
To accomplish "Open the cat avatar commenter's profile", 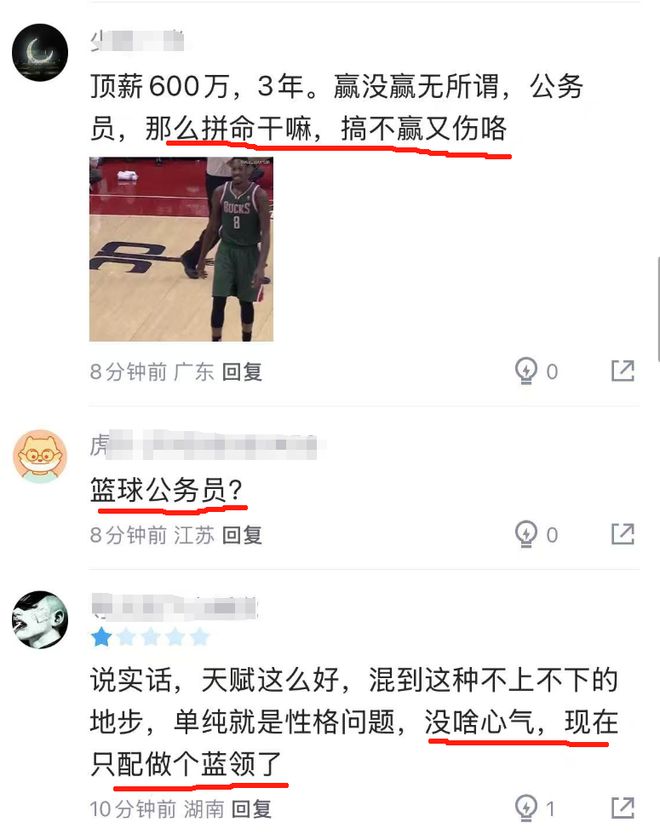I will 40,456.
